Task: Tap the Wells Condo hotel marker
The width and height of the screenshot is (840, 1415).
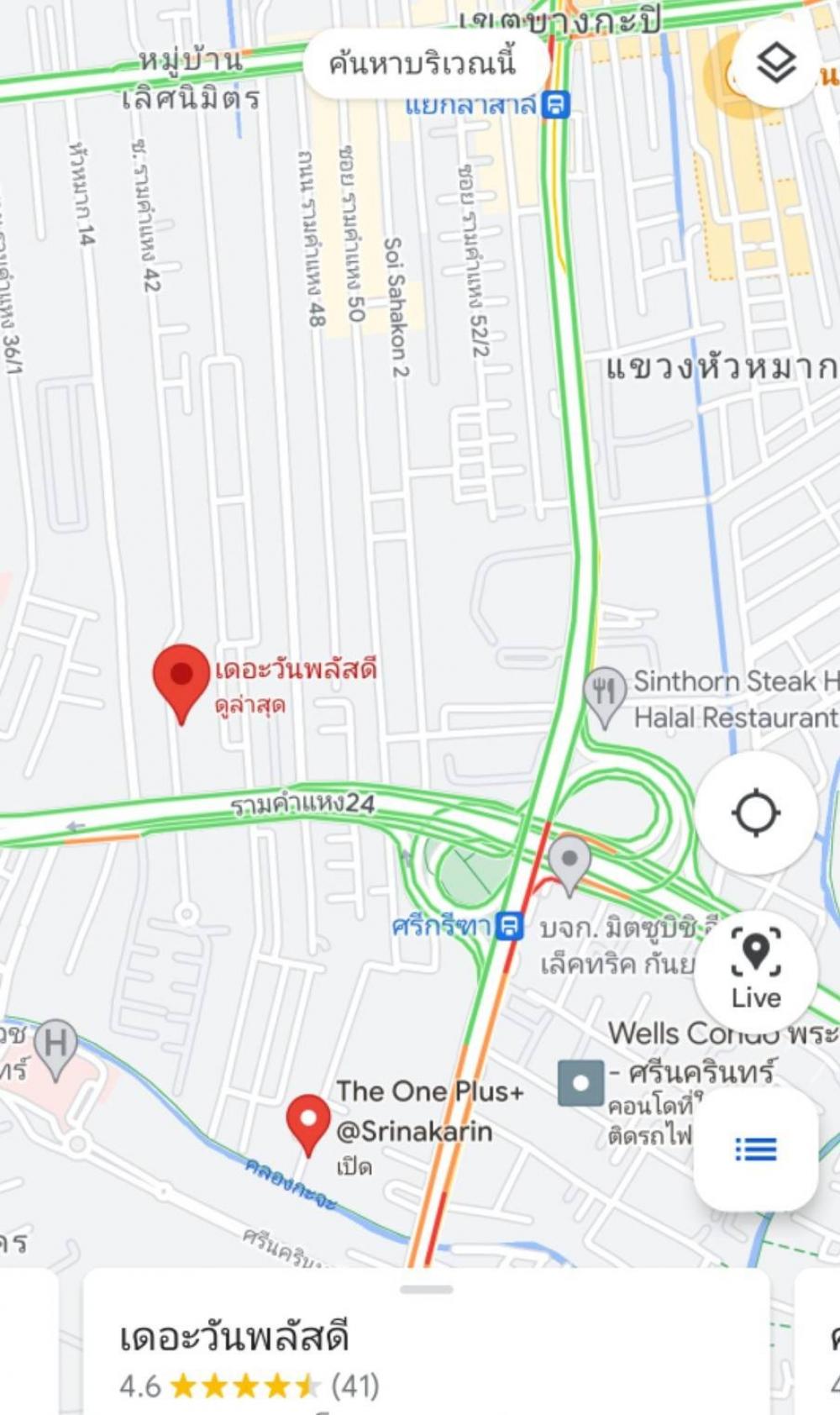Action: (x=580, y=1082)
